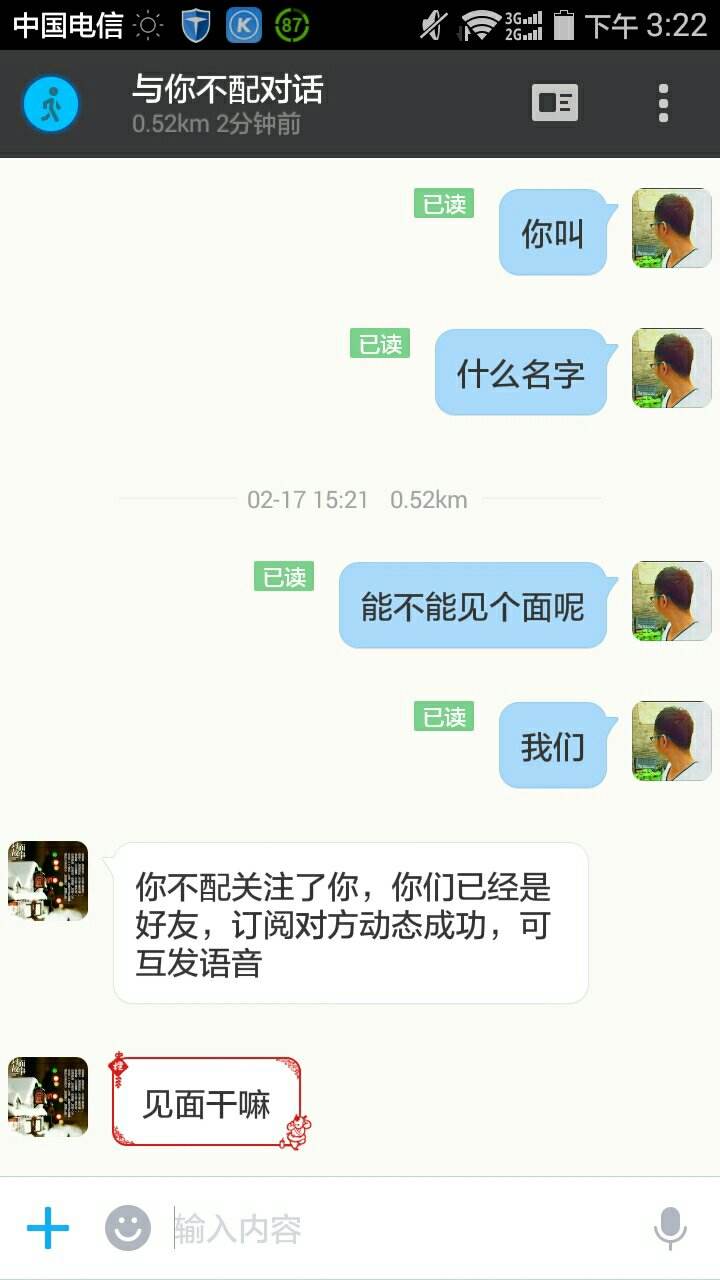Tap the timestamp 02-17 15:21

[x=307, y=499]
